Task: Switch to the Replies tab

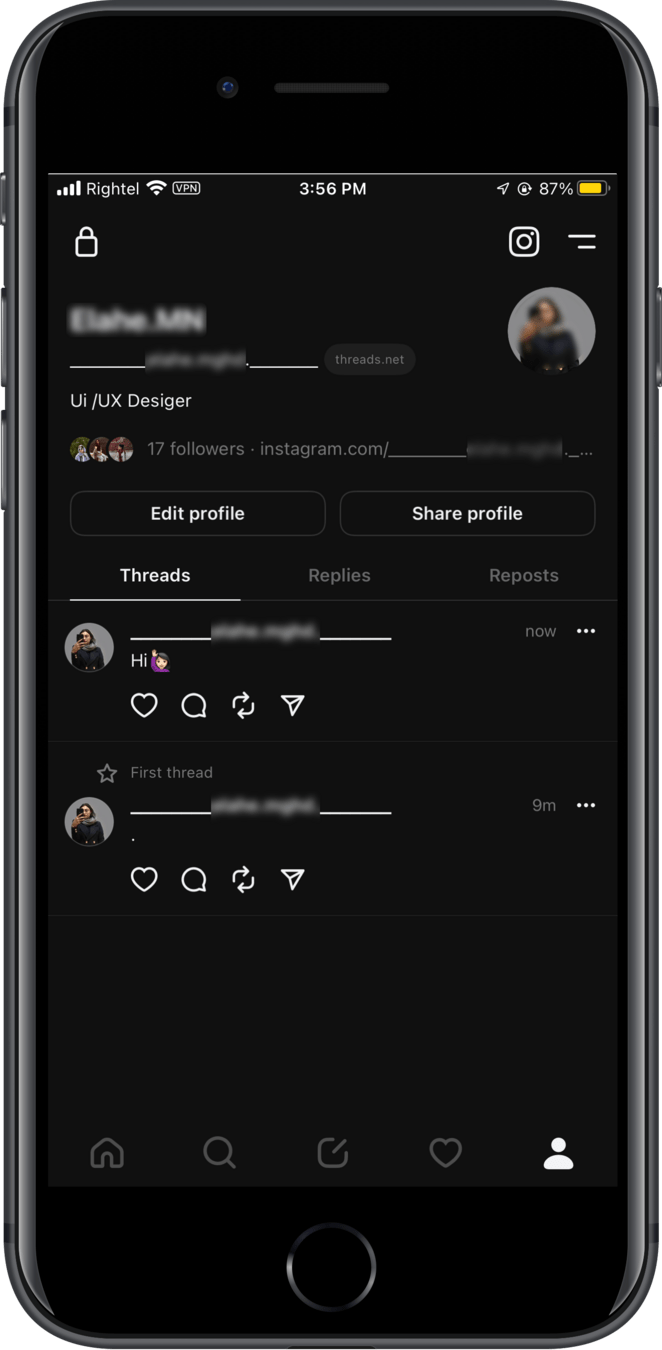Action: (x=339, y=575)
